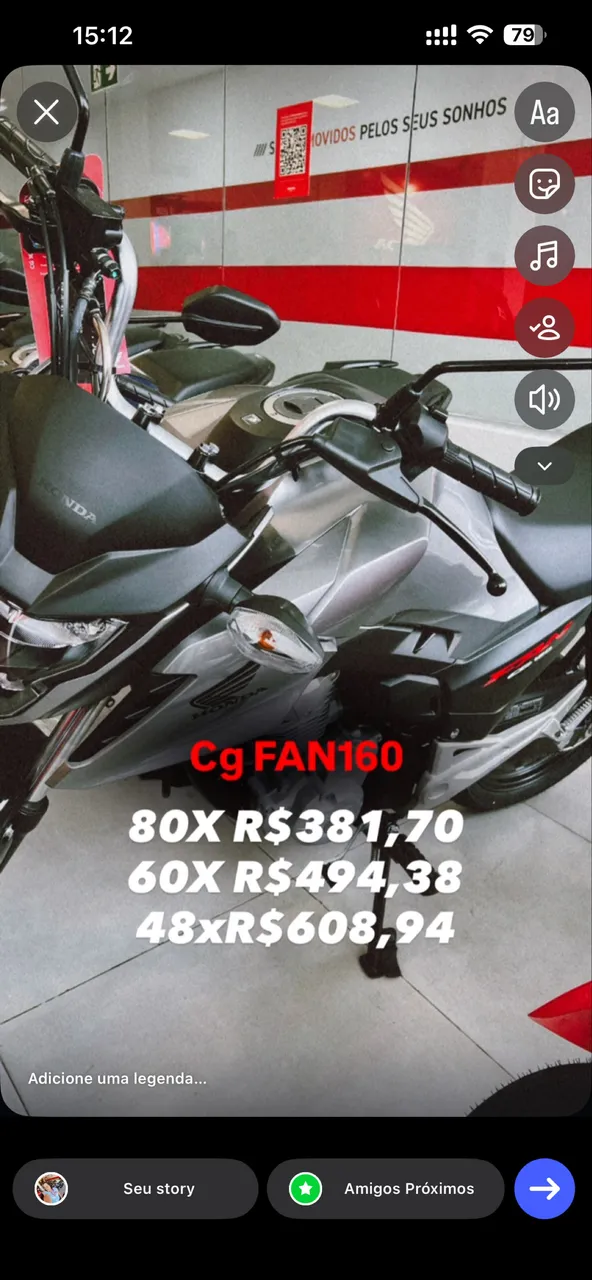Expand more editing tools chevron
The image size is (592, 1280).
(x=544, y=466)
